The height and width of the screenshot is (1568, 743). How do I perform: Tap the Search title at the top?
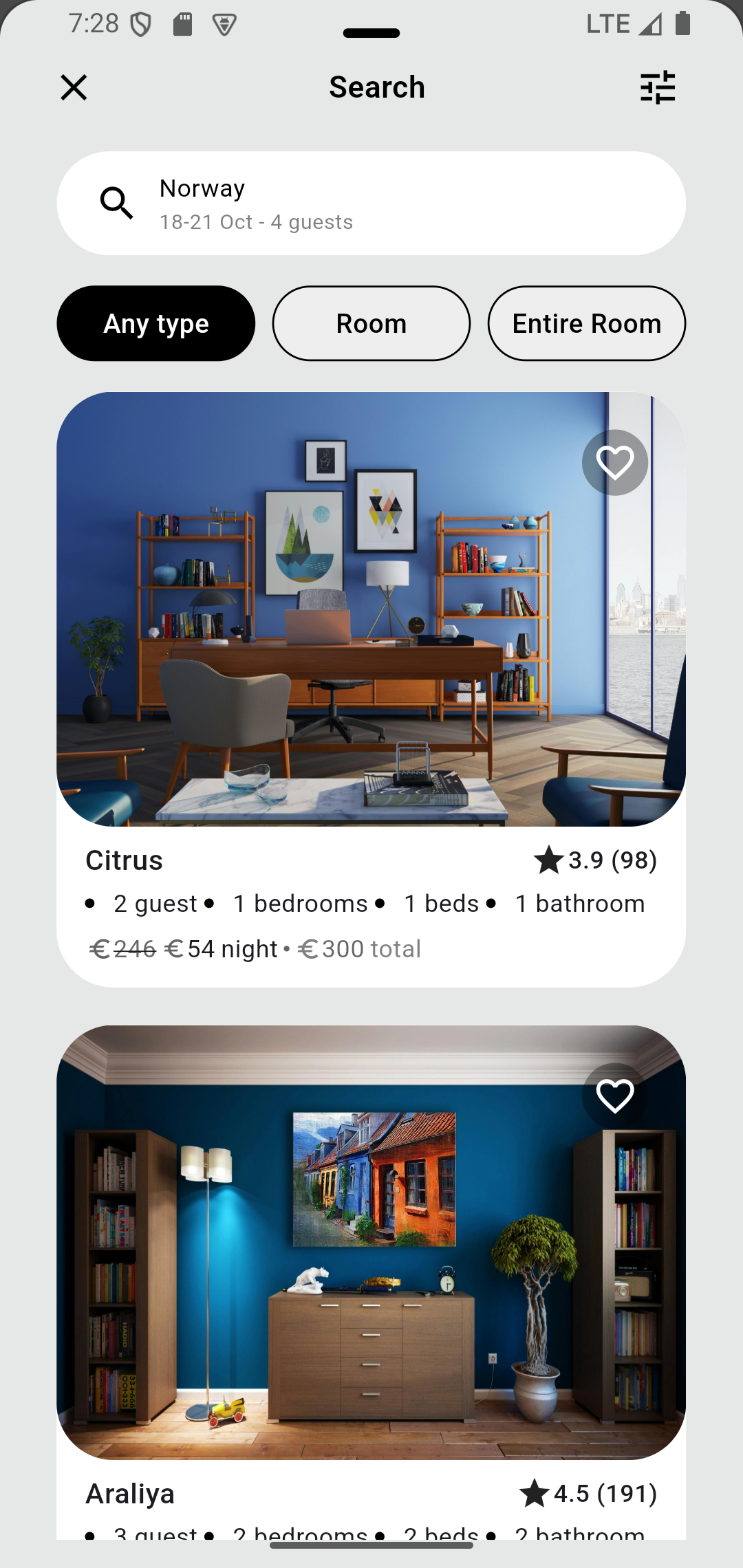pos(376,87)
